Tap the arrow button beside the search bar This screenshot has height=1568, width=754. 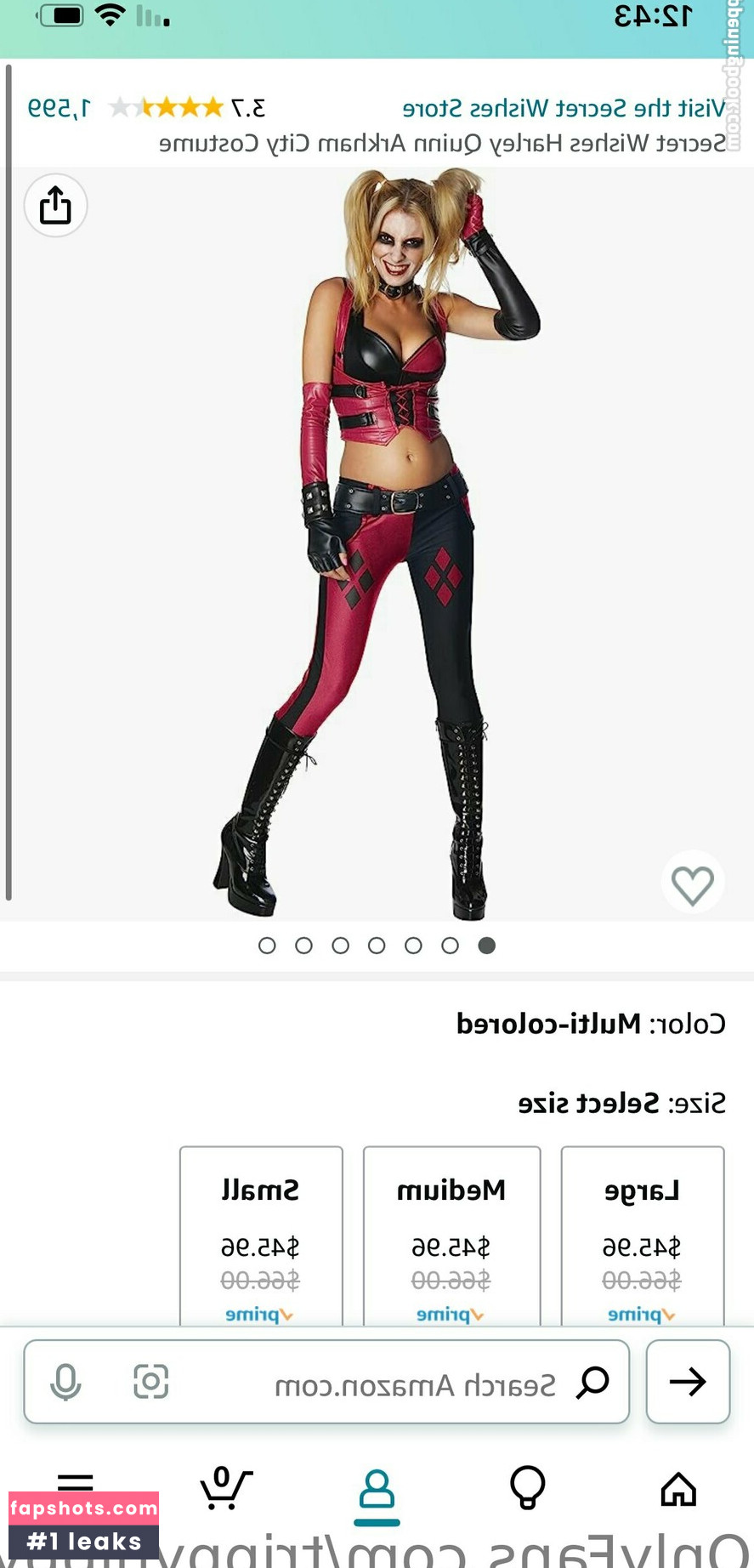pos(688,1383)
